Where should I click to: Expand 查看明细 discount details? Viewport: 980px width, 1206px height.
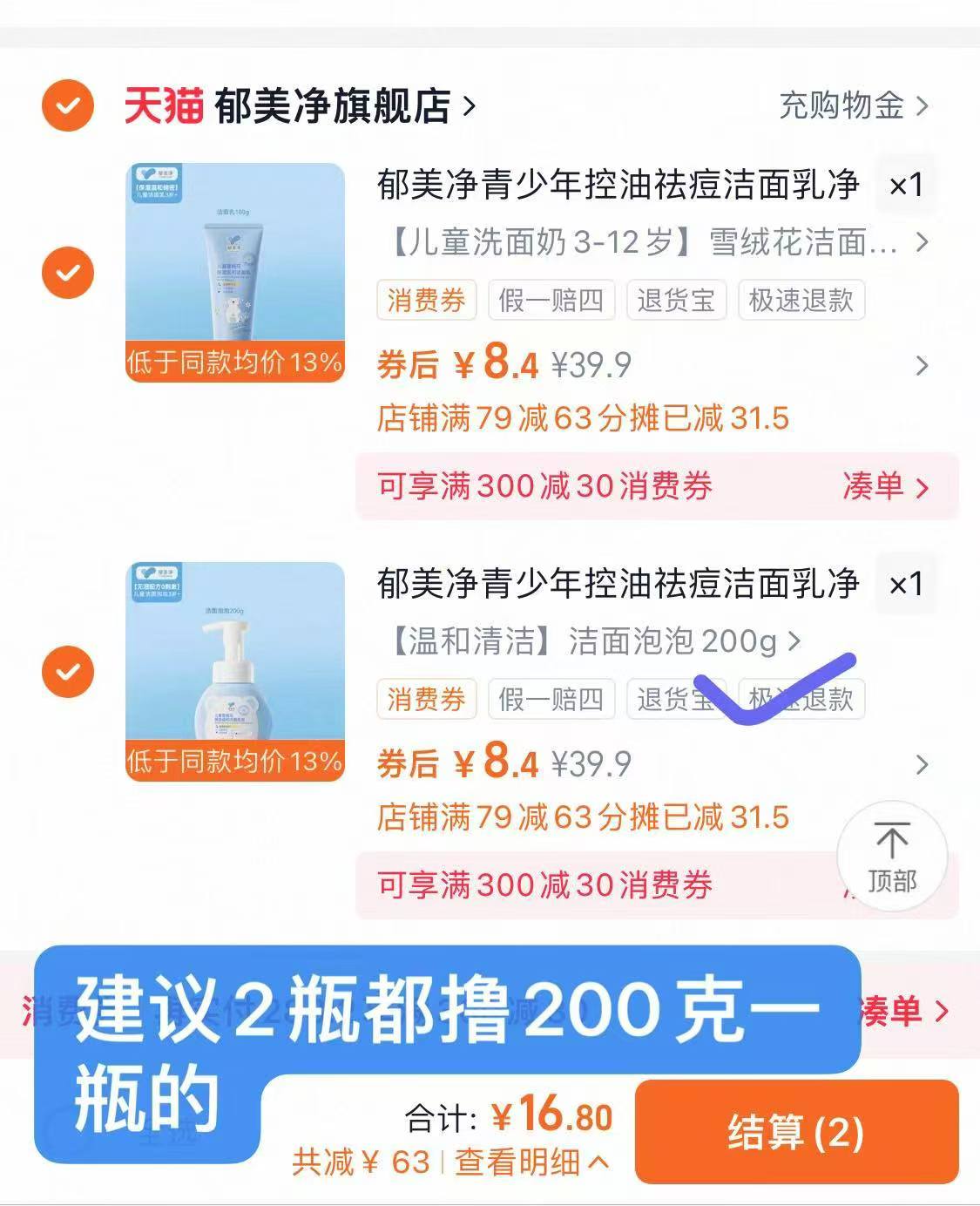(530, 1162)
